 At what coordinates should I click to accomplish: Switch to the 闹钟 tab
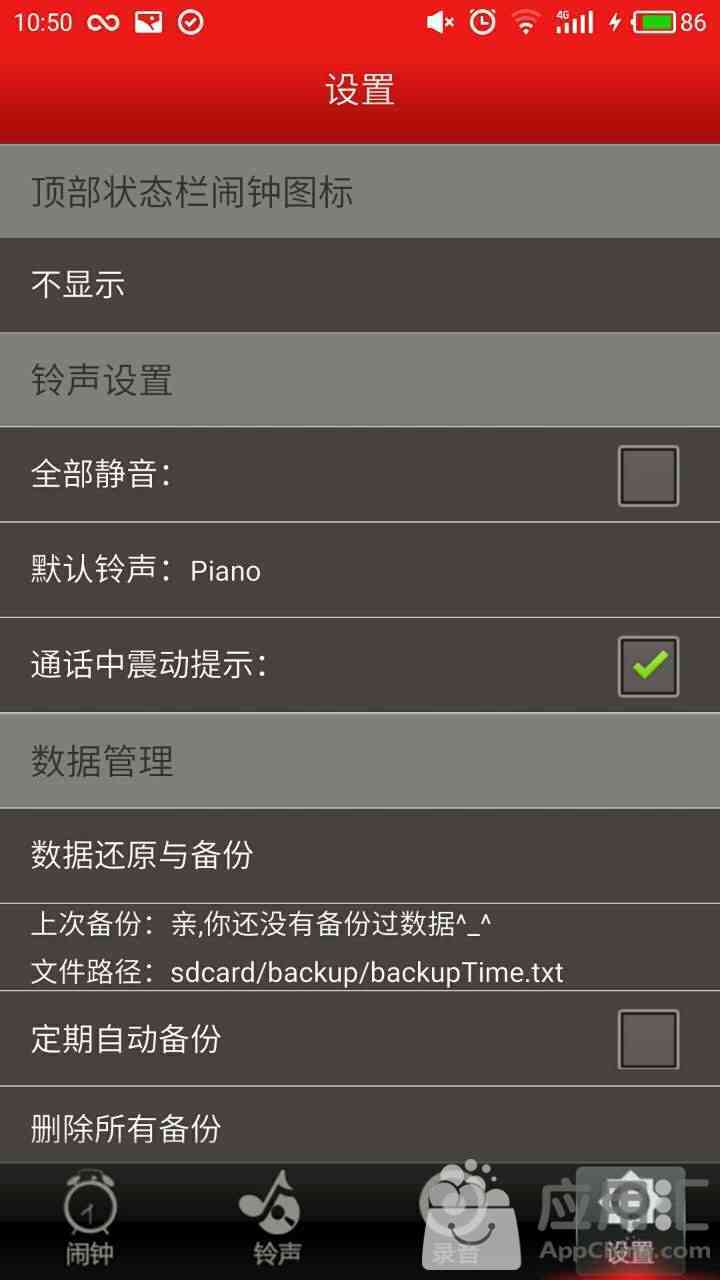point(90,1220)
